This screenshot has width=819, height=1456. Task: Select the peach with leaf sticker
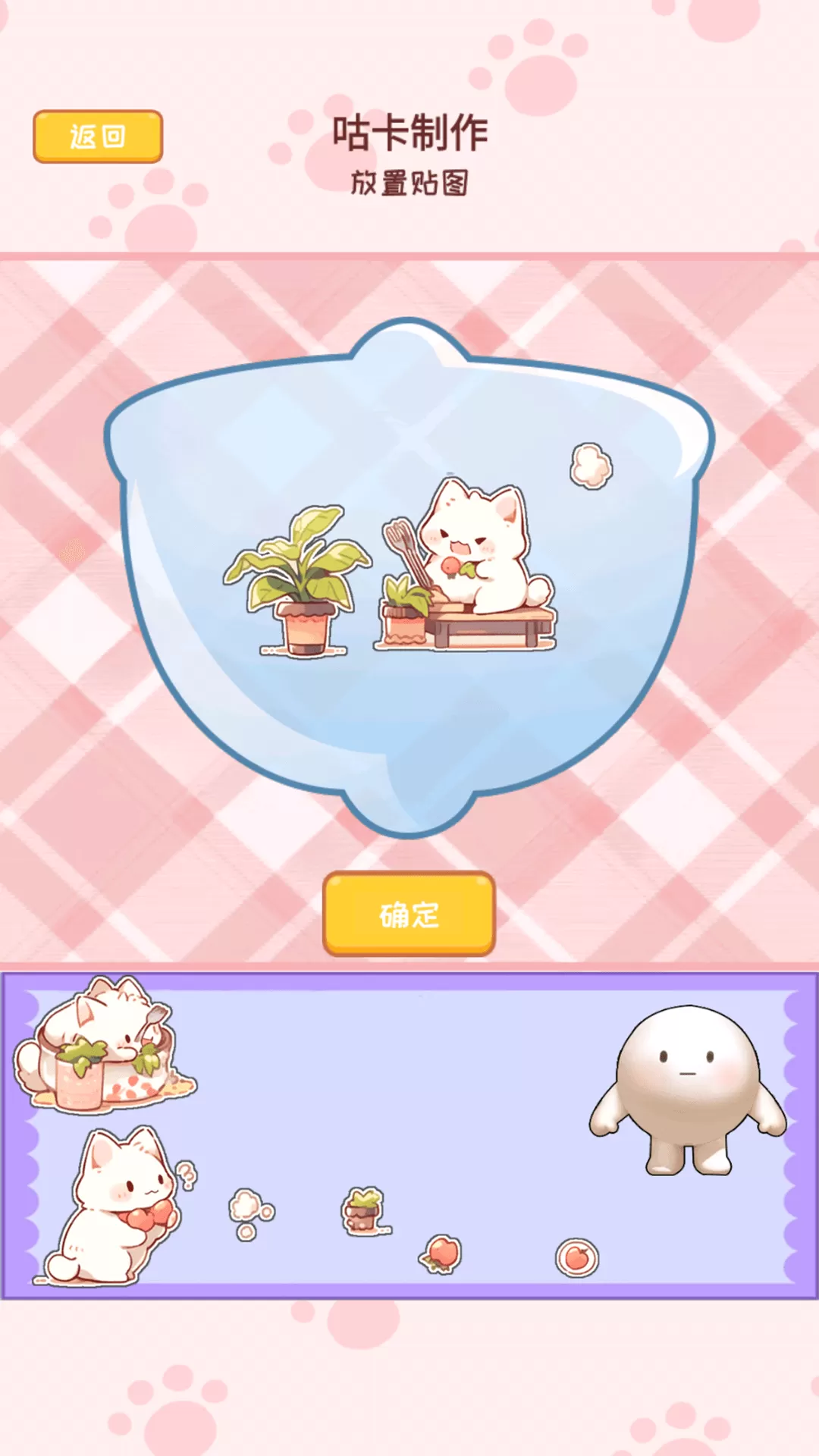[x=441, y=1254]
